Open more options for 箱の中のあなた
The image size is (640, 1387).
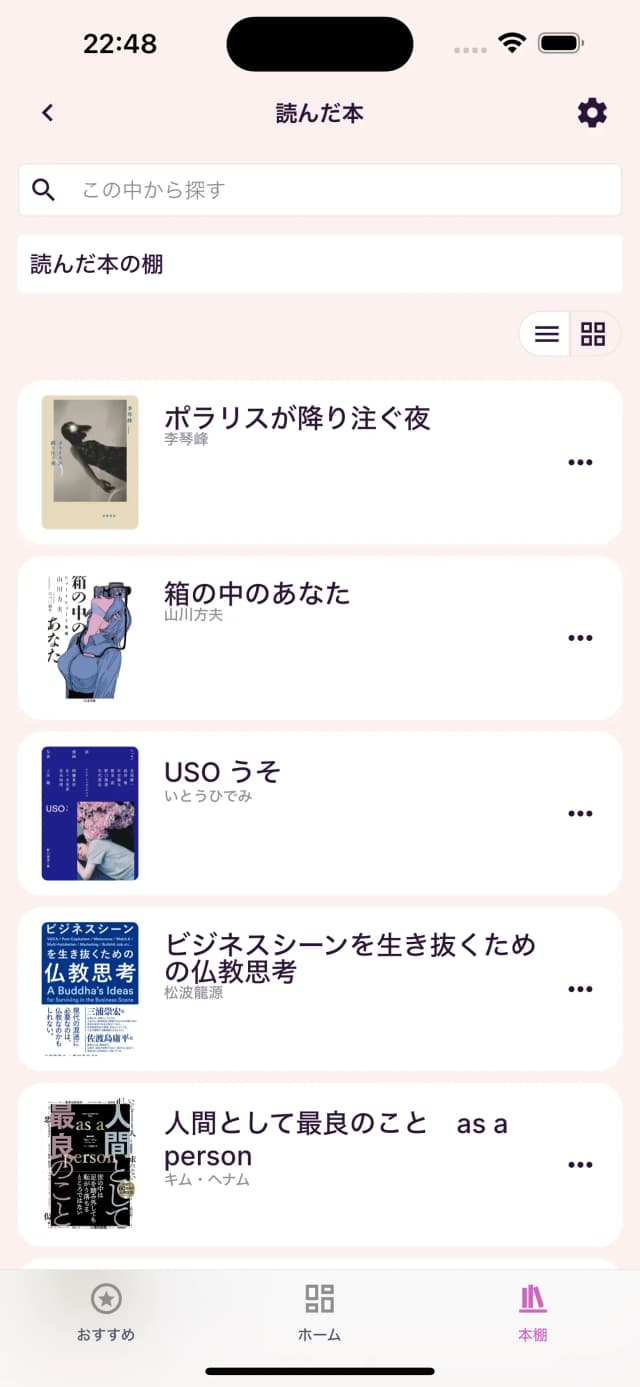click(580, 638)
